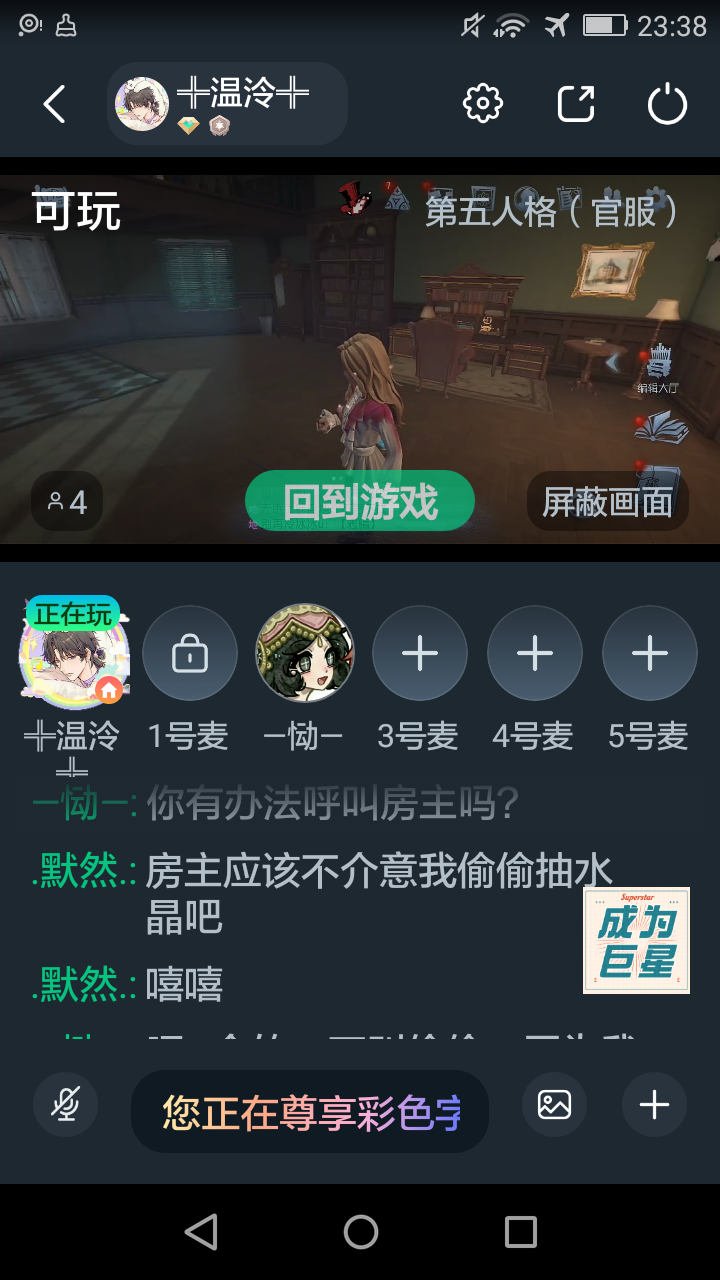
Task: View host ╬温泠╬ avatar on the mic seat
Action: [73, 653]
